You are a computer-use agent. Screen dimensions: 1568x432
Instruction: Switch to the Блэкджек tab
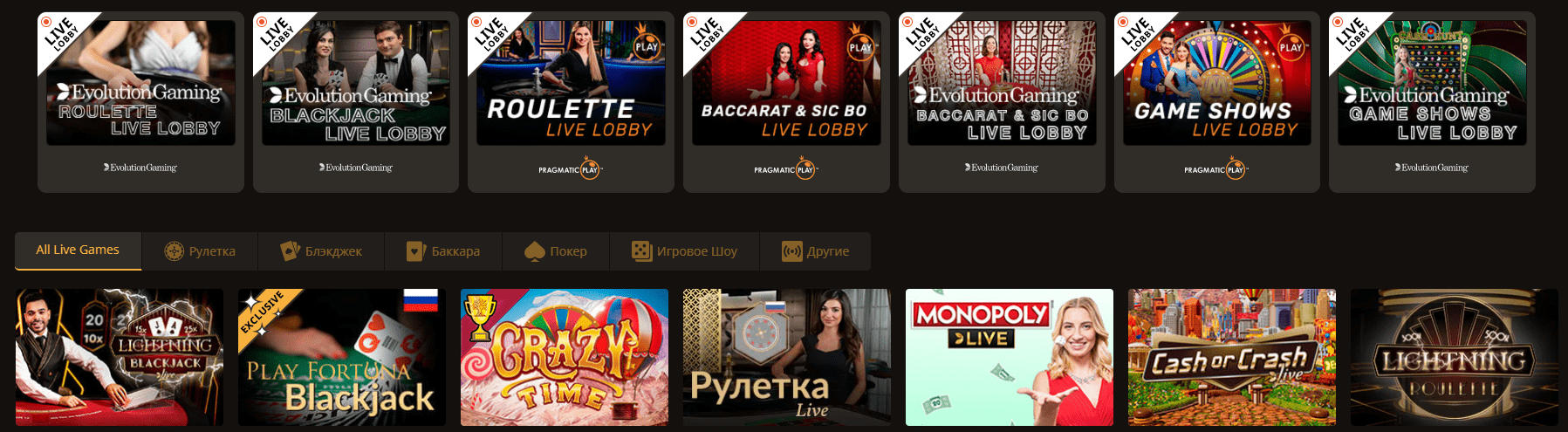pyautogui.click(x=321, y=251)
